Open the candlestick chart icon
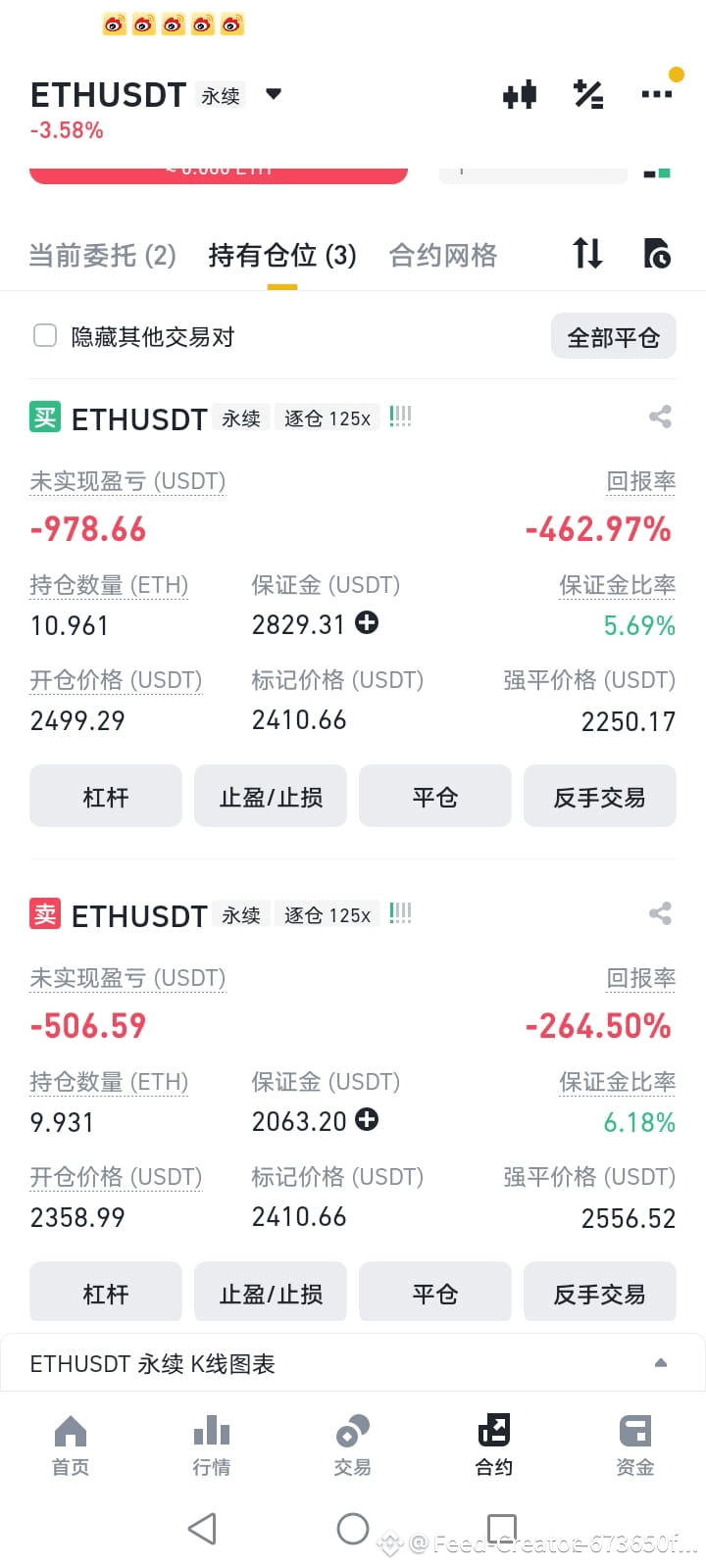 point(520,94)
